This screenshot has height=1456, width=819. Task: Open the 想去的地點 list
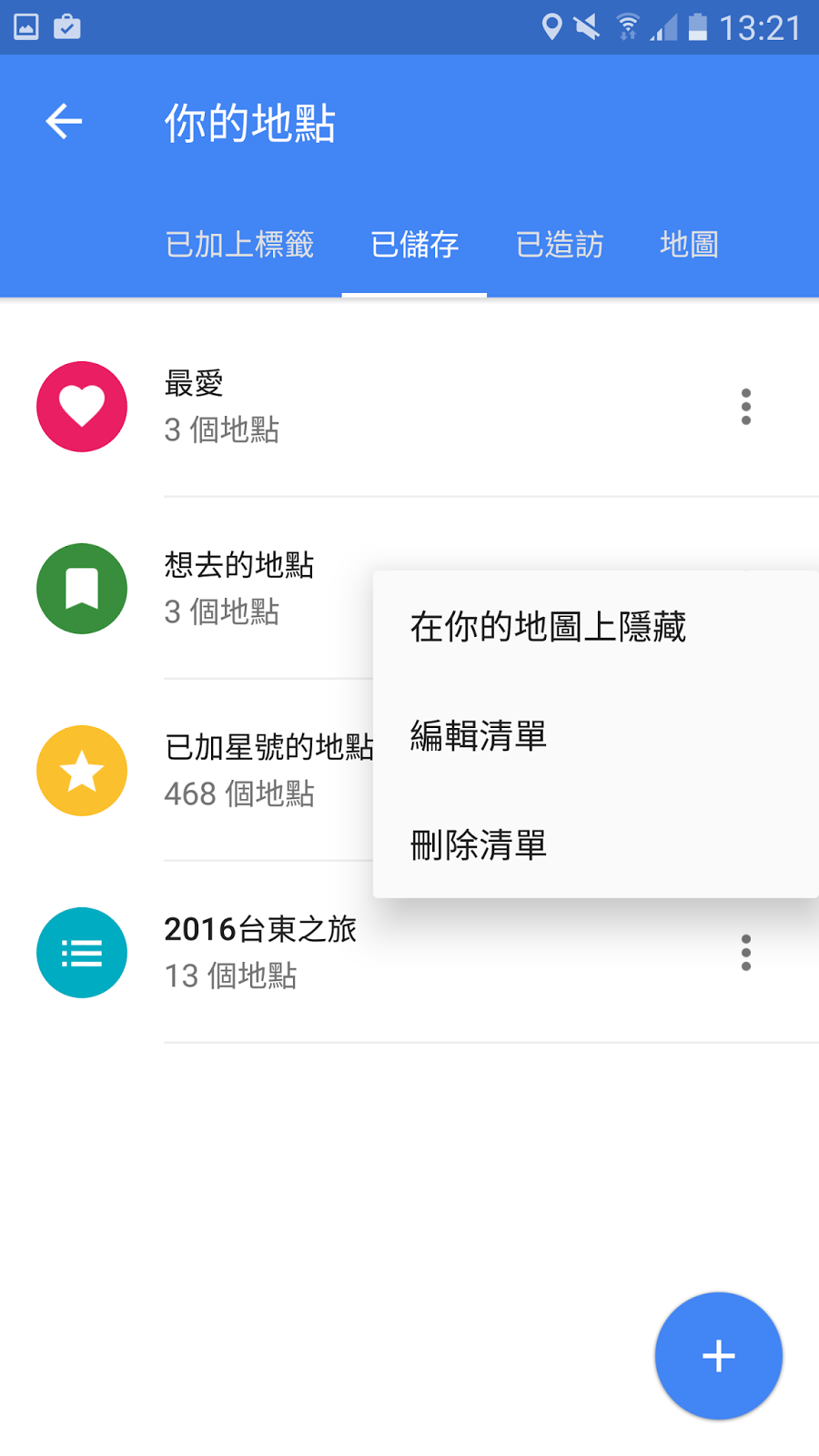click(x=238, y=588)
